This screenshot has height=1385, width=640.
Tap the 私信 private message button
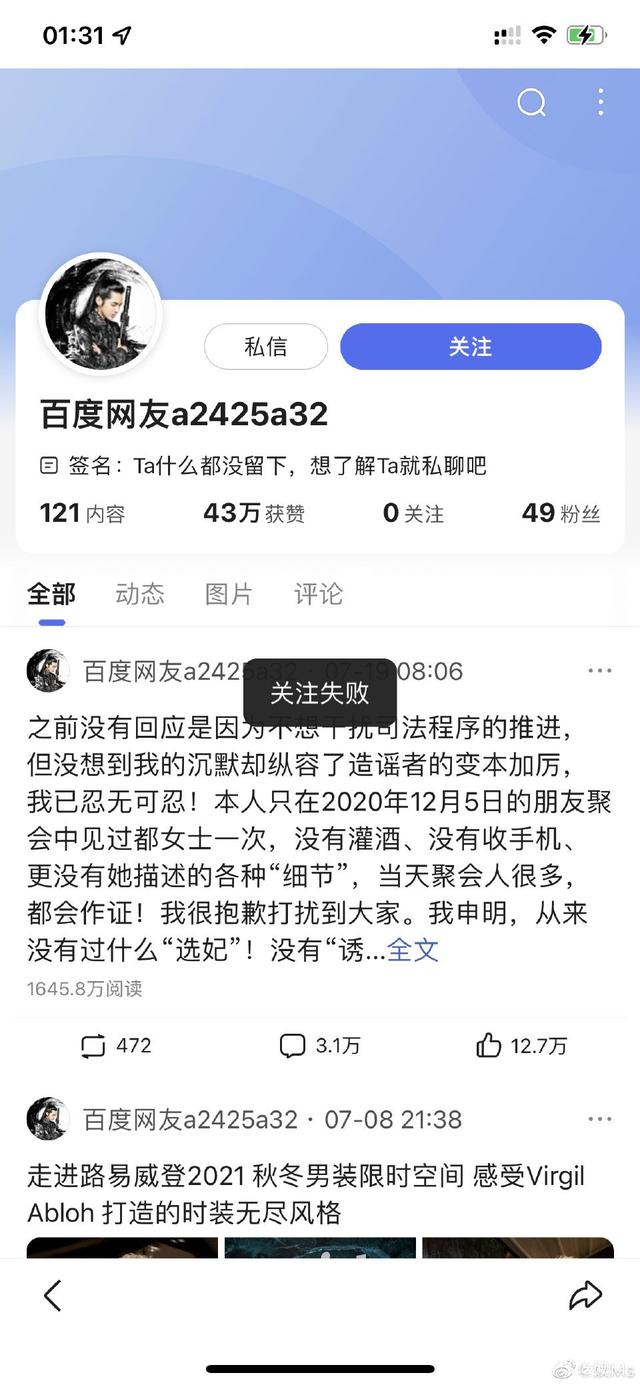(x=265, y=347)
